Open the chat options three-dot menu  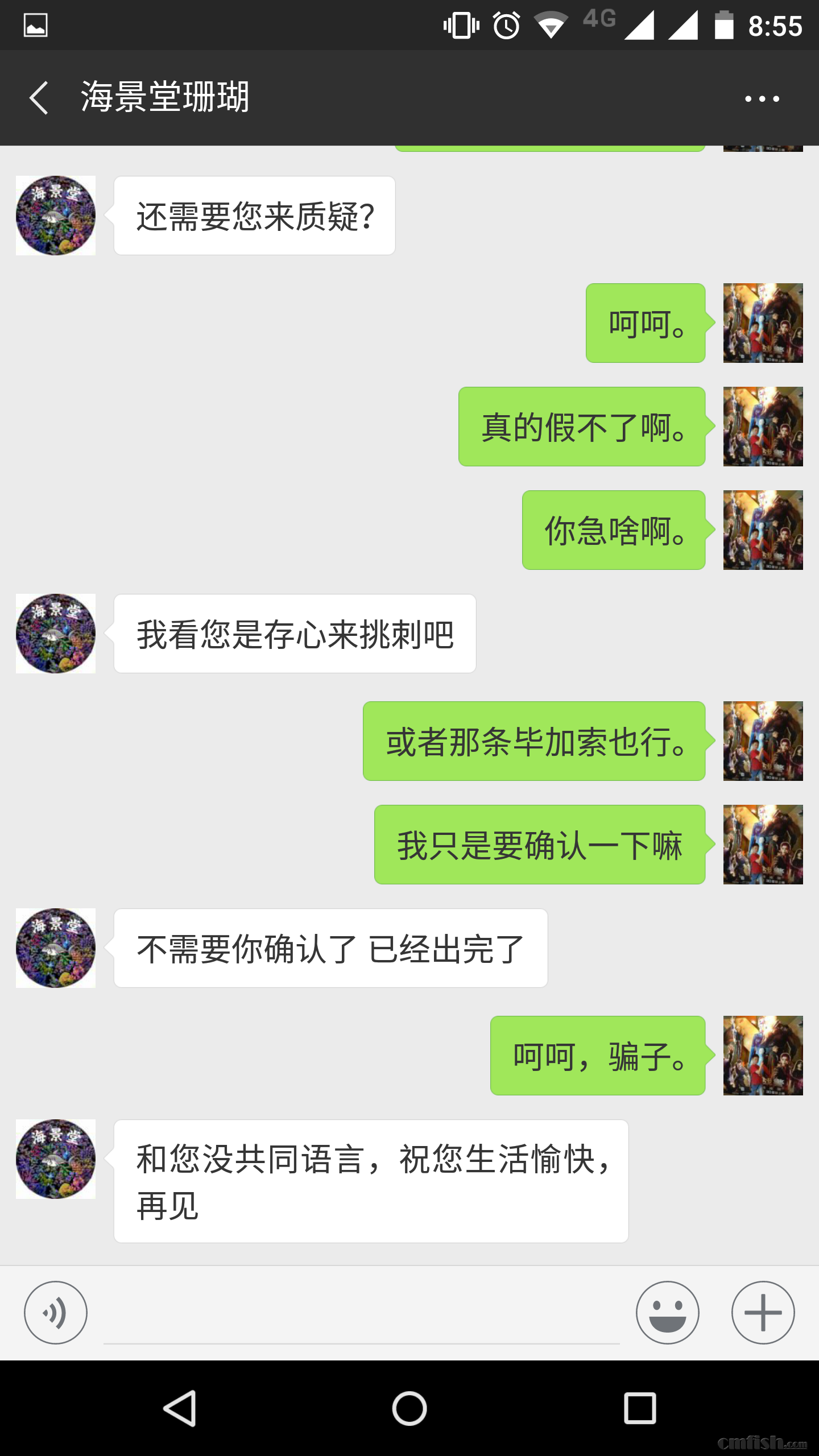[x=762, y=99]
